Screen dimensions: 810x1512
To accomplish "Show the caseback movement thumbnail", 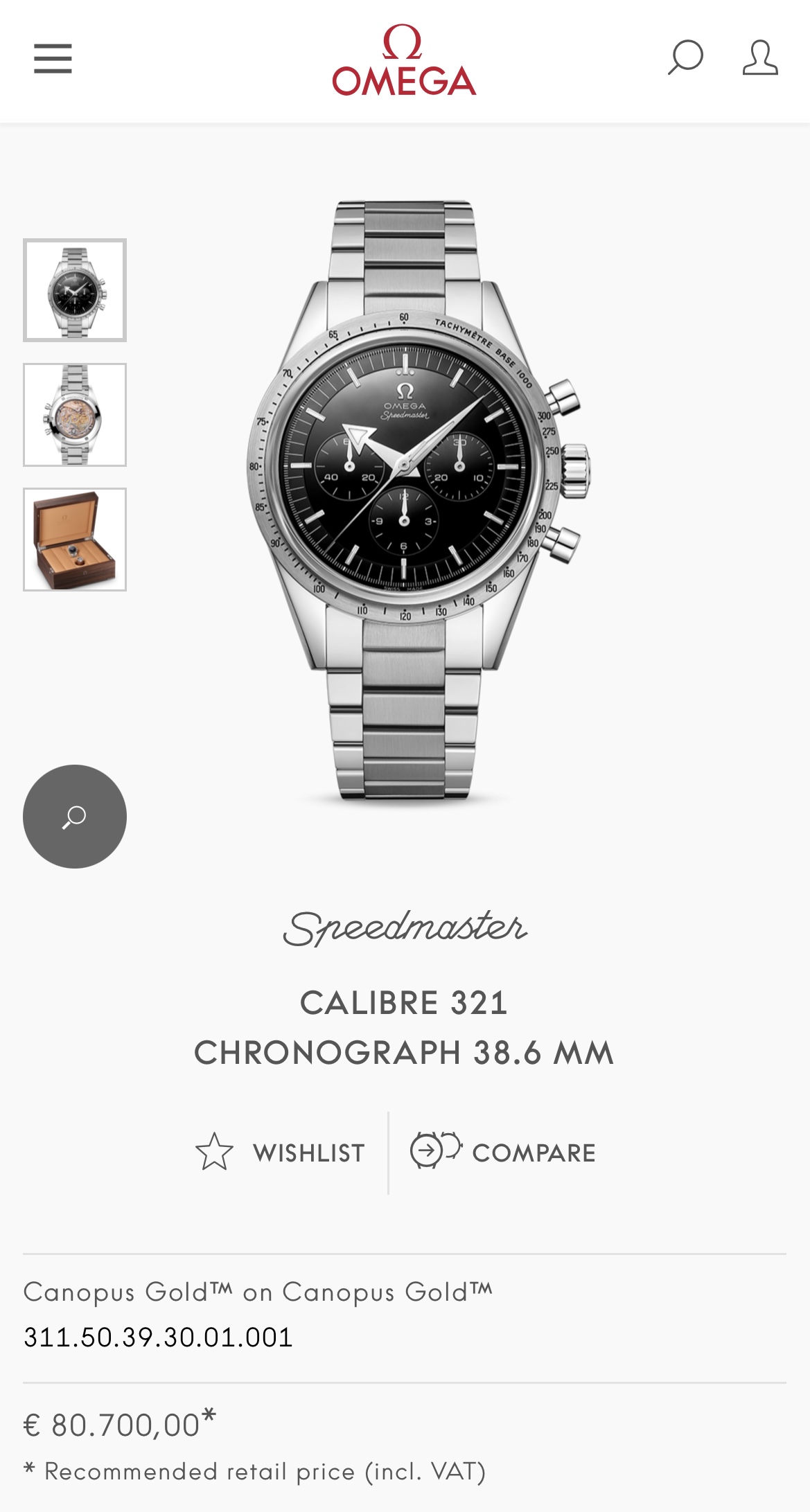I will click(75, 415).
